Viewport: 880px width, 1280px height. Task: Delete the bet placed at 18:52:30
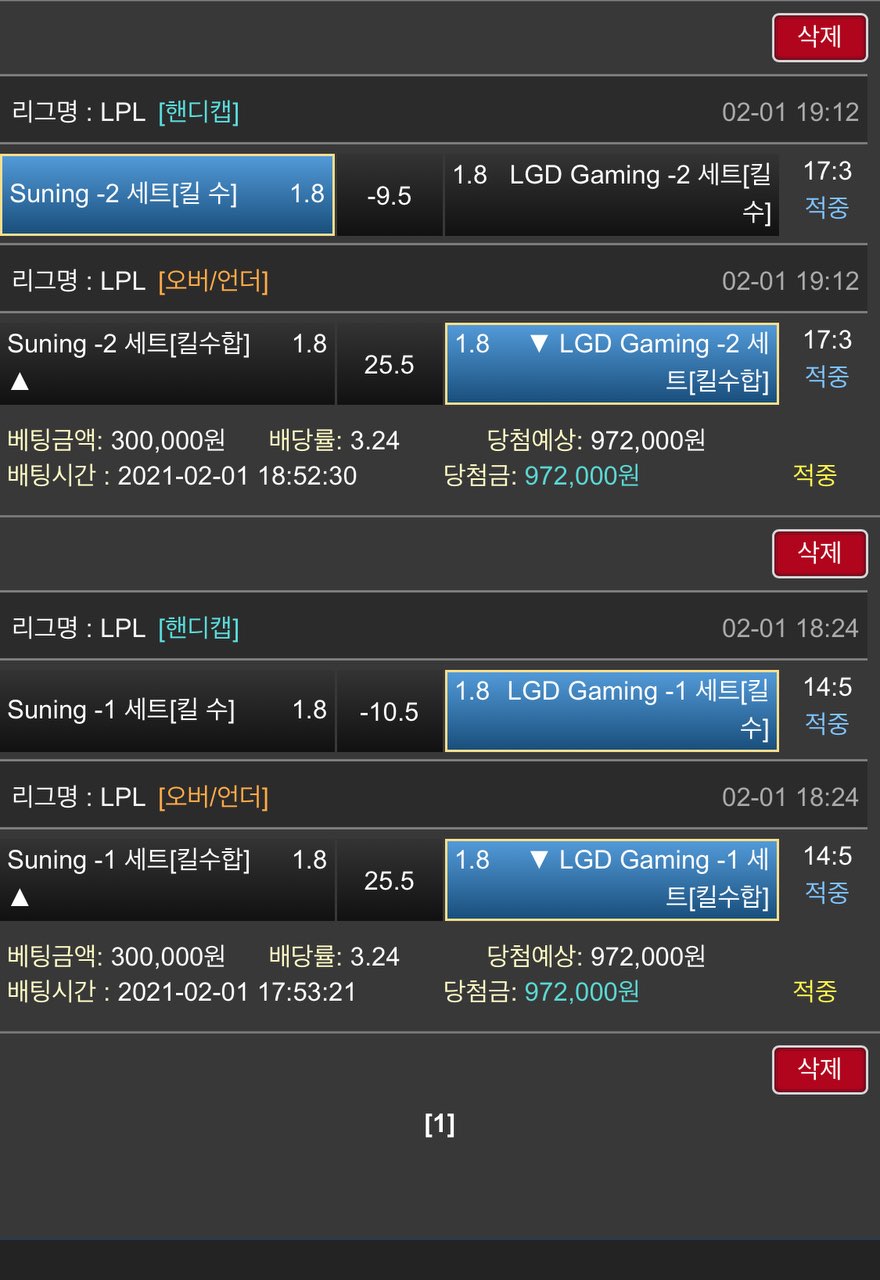(819, 553)
